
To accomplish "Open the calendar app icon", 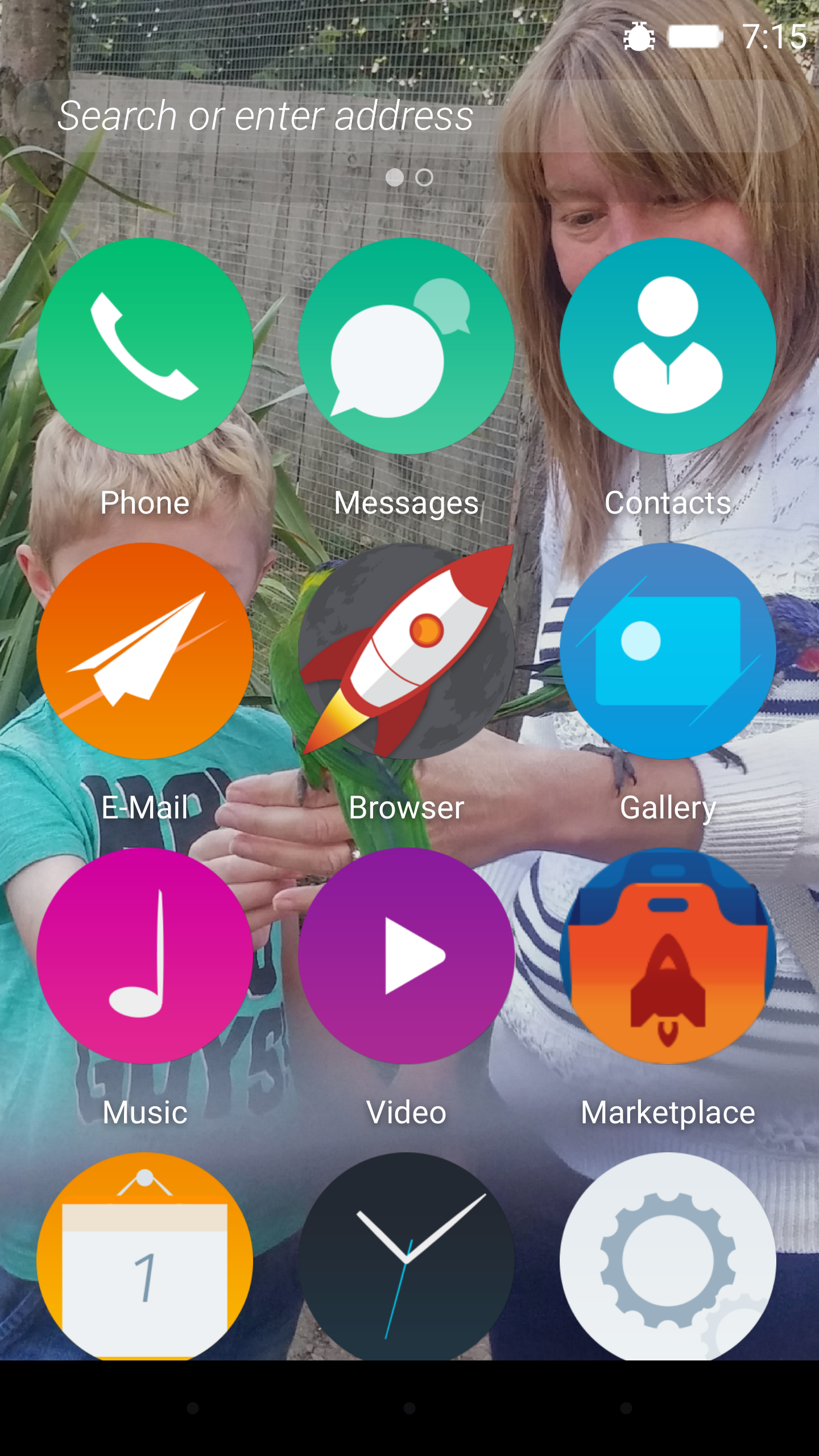I will click(x=145, y=1256).
